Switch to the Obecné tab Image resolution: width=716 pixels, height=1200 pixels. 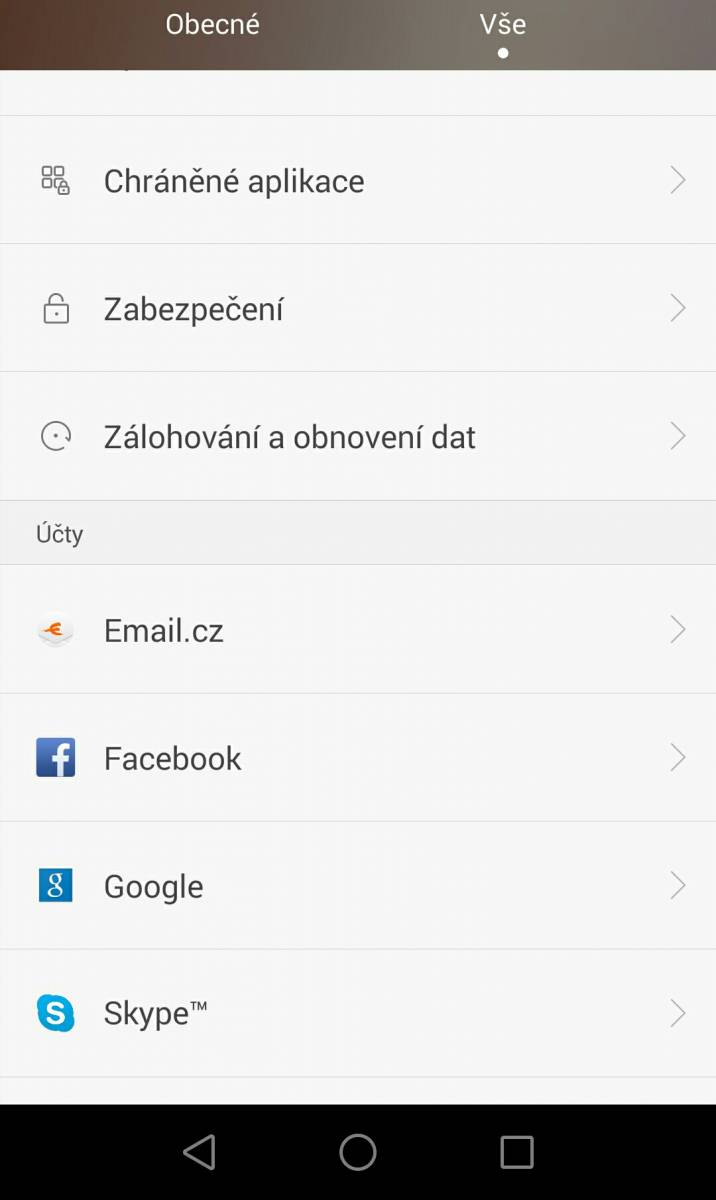212,25
